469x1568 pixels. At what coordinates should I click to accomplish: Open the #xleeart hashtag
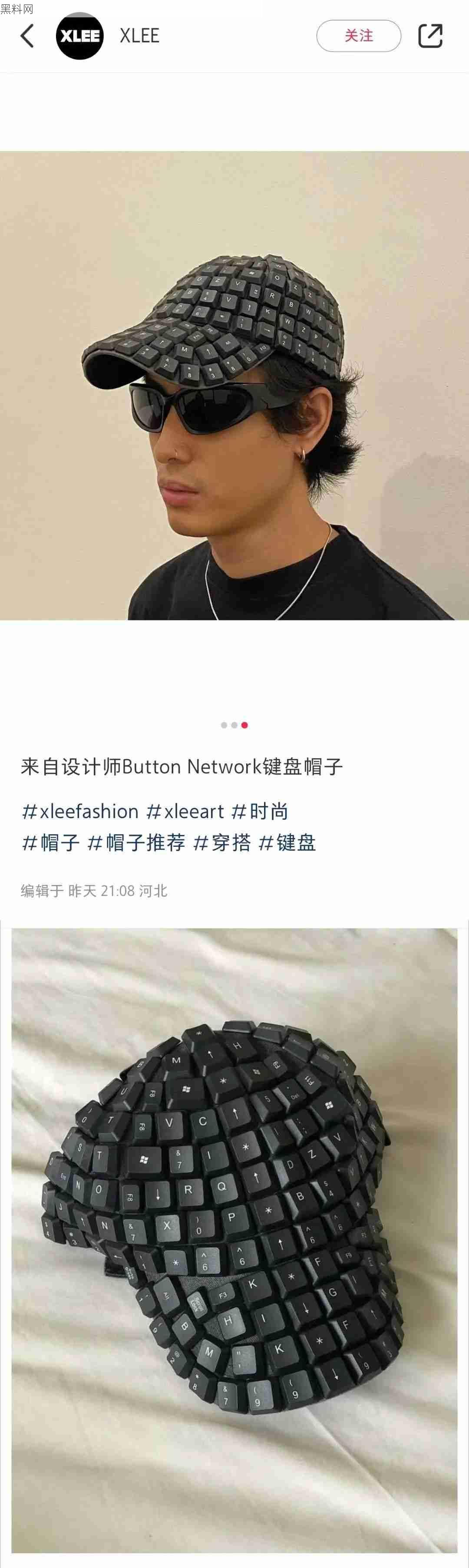(185, 812)
